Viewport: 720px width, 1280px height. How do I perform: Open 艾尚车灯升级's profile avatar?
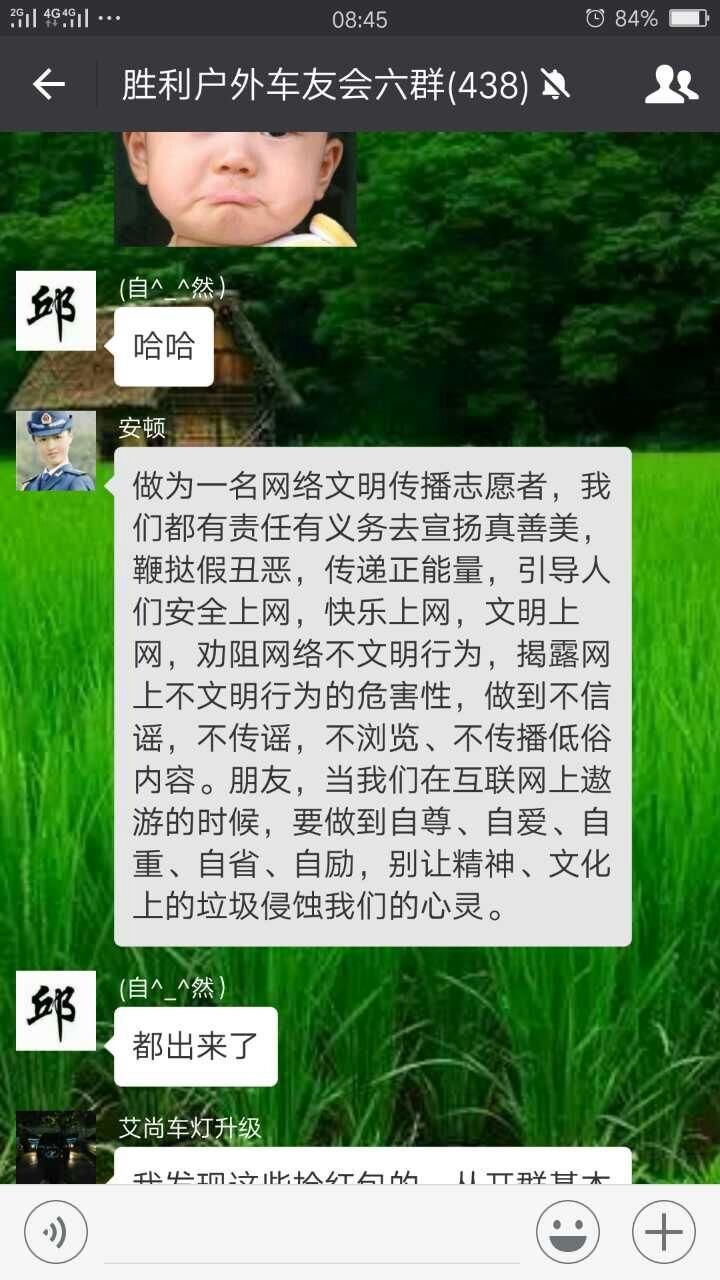click(x=56, y=1147)
